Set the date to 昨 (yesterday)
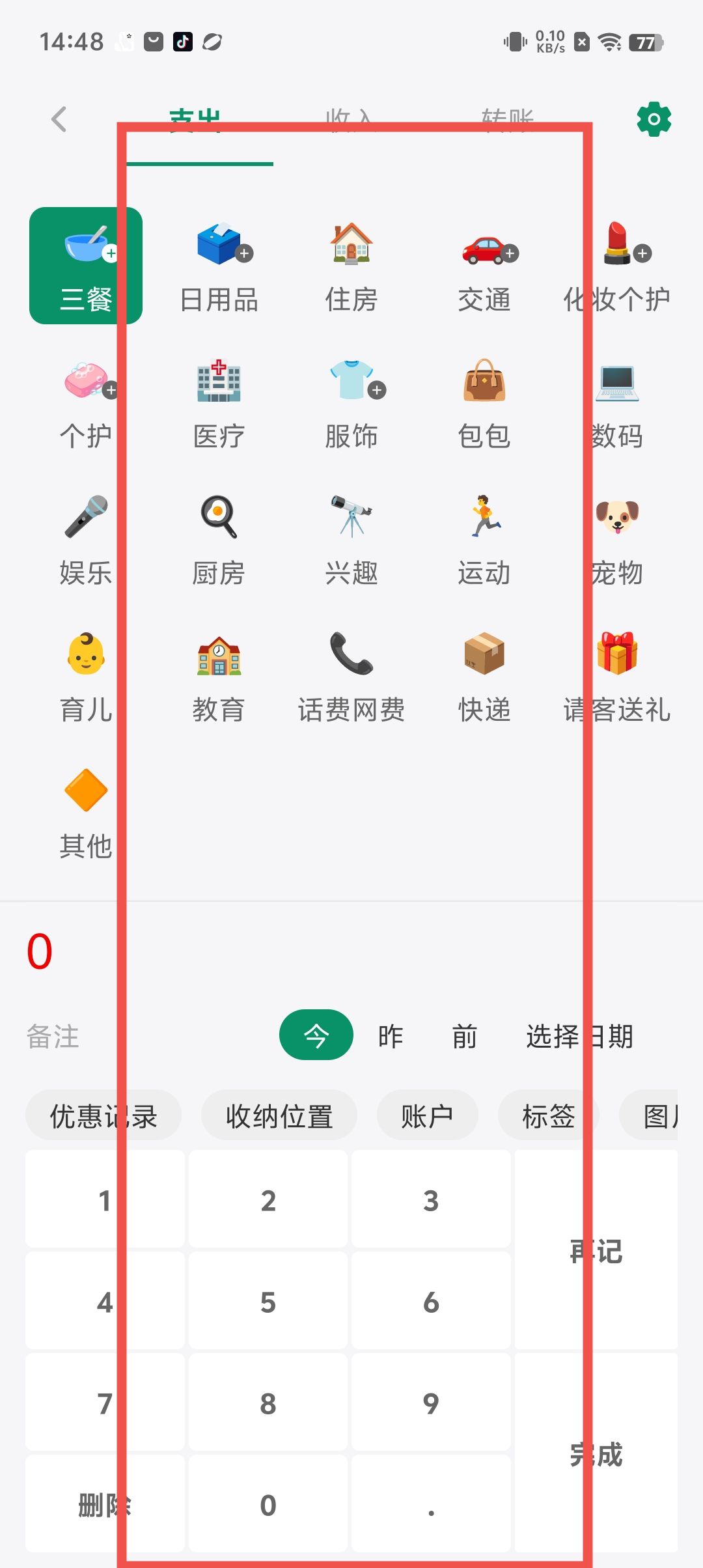Image resolution: width=703 pixels, height=1568 pixels. tap(391, 1035)
